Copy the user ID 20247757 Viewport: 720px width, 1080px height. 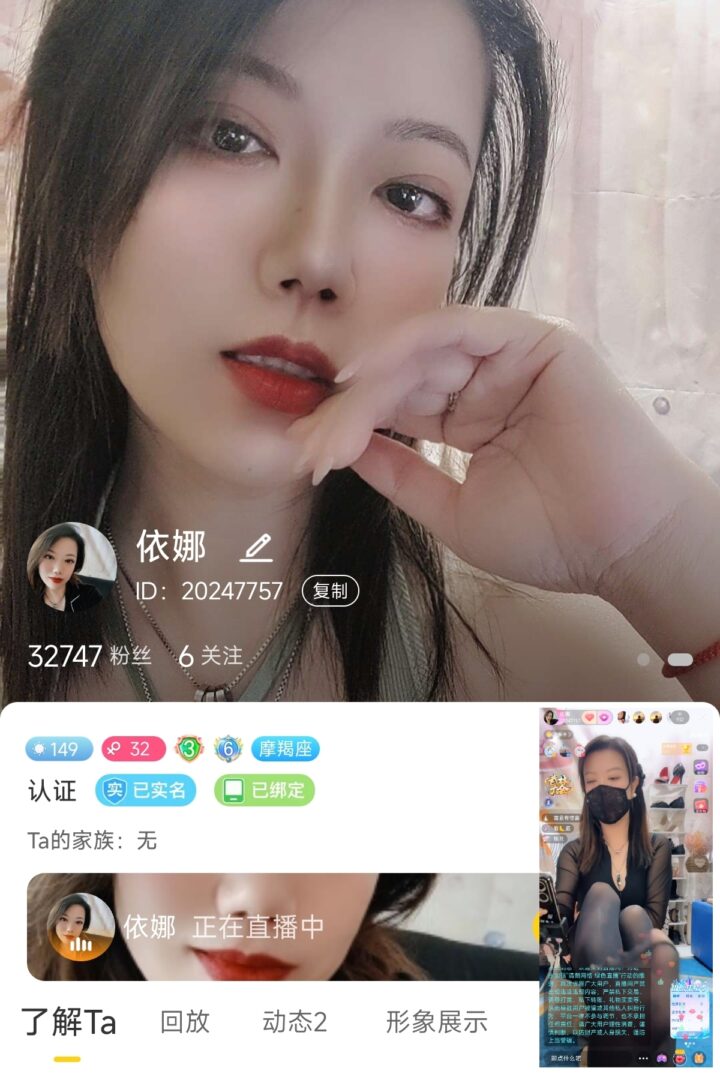point(330,591)
